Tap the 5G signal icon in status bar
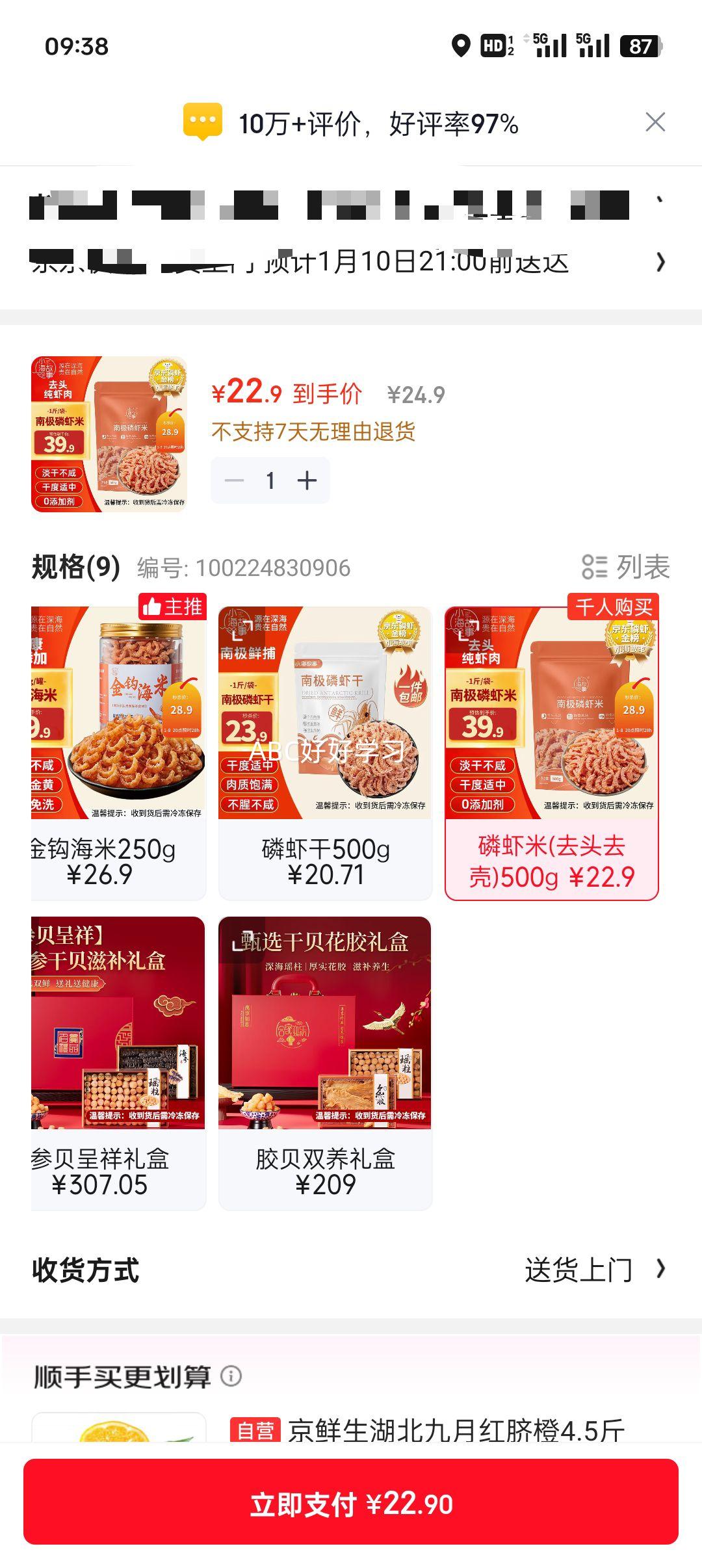Viewport: 702px width, 1568px height. (548, 46)
